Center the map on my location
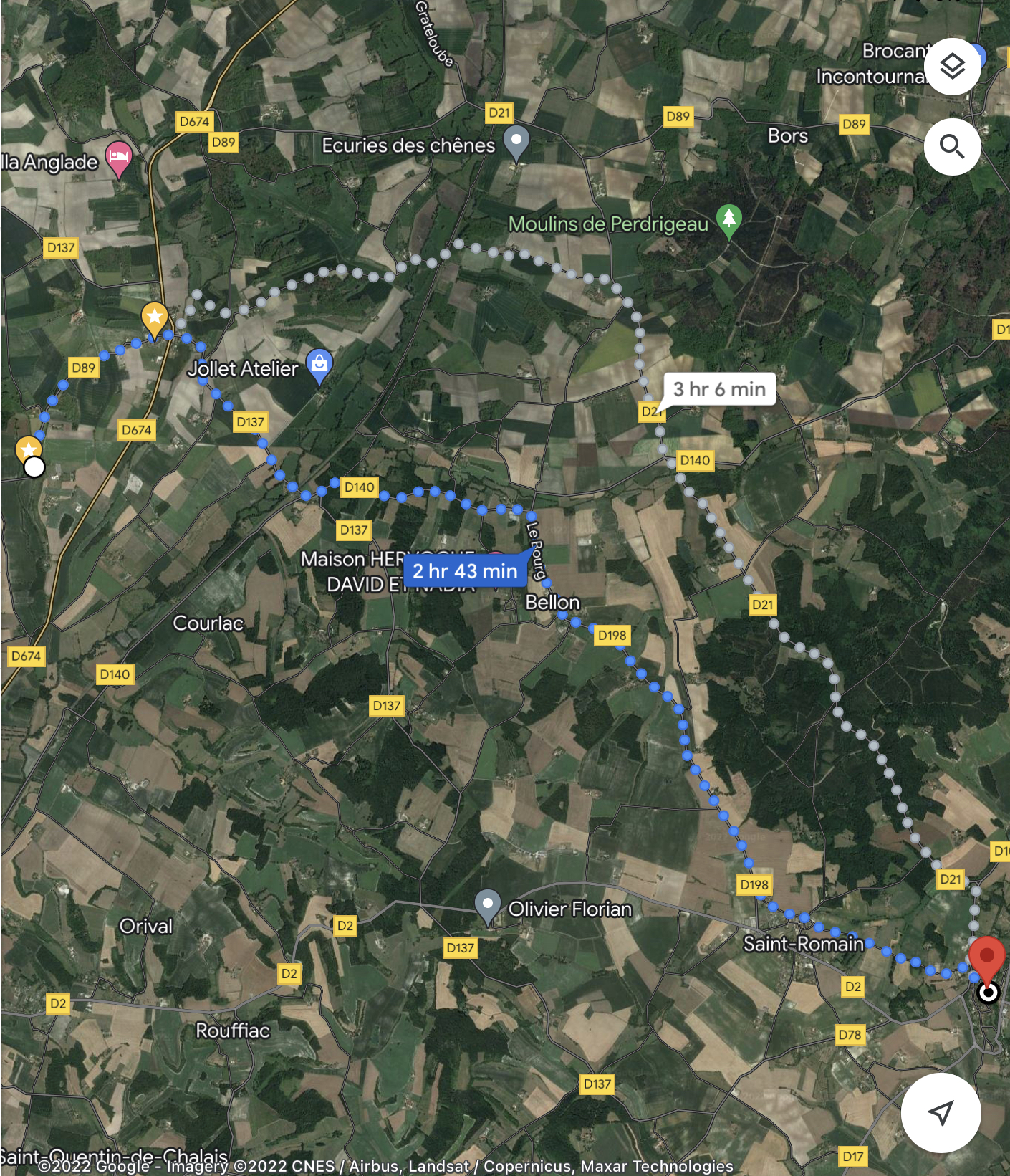 tap(941, 1112)
